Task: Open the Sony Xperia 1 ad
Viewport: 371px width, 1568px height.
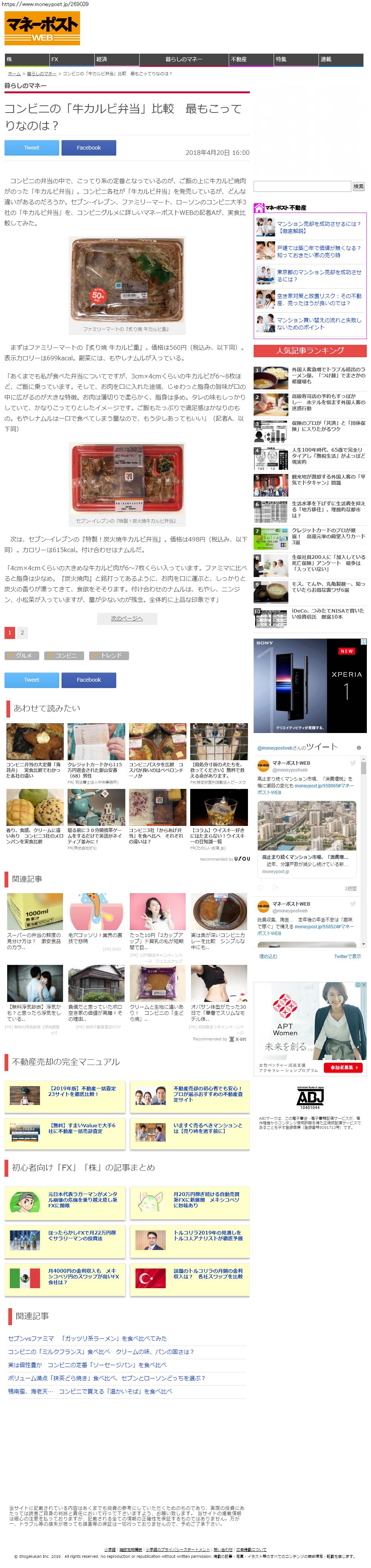Action: [309, 685]
